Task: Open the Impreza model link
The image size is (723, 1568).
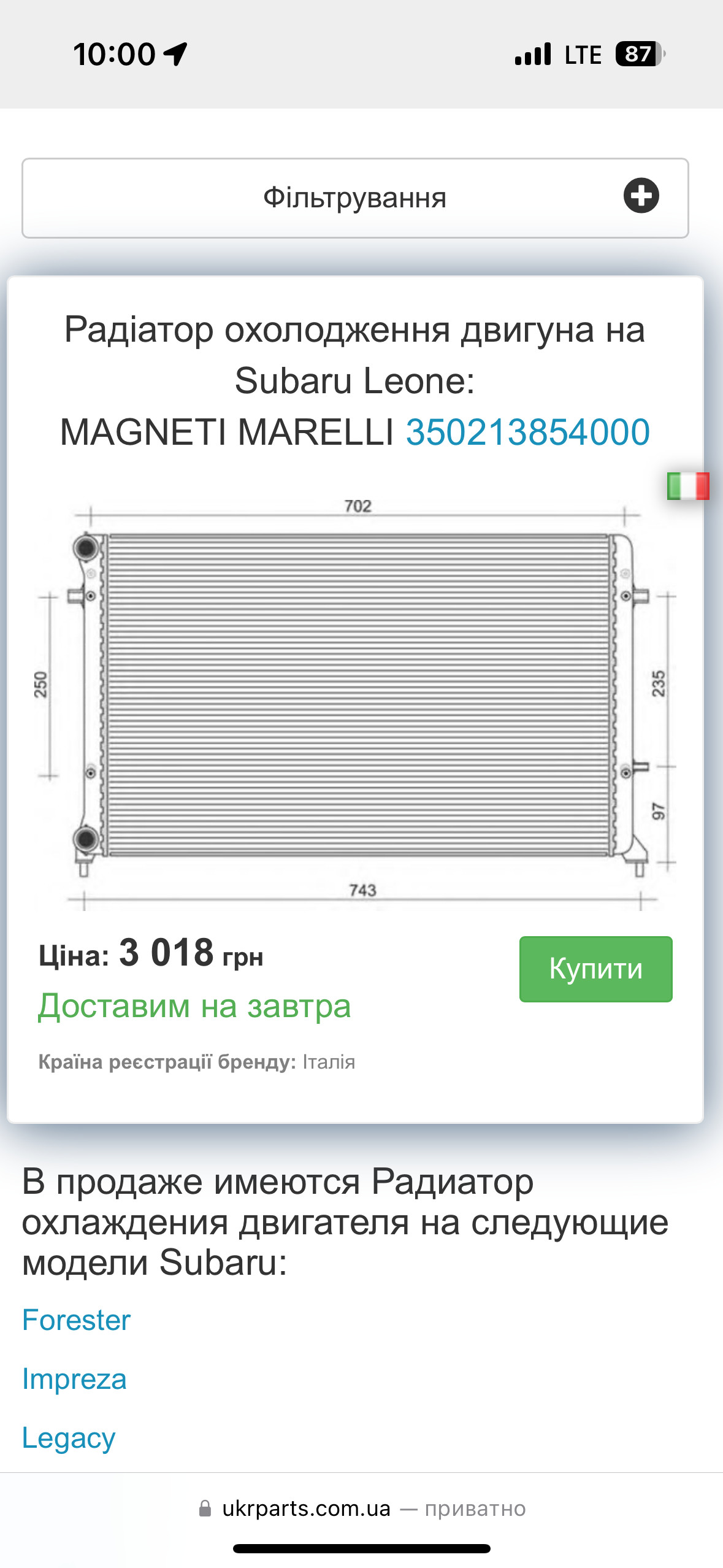Action: pyautogui.click(x=74, y=1378)
